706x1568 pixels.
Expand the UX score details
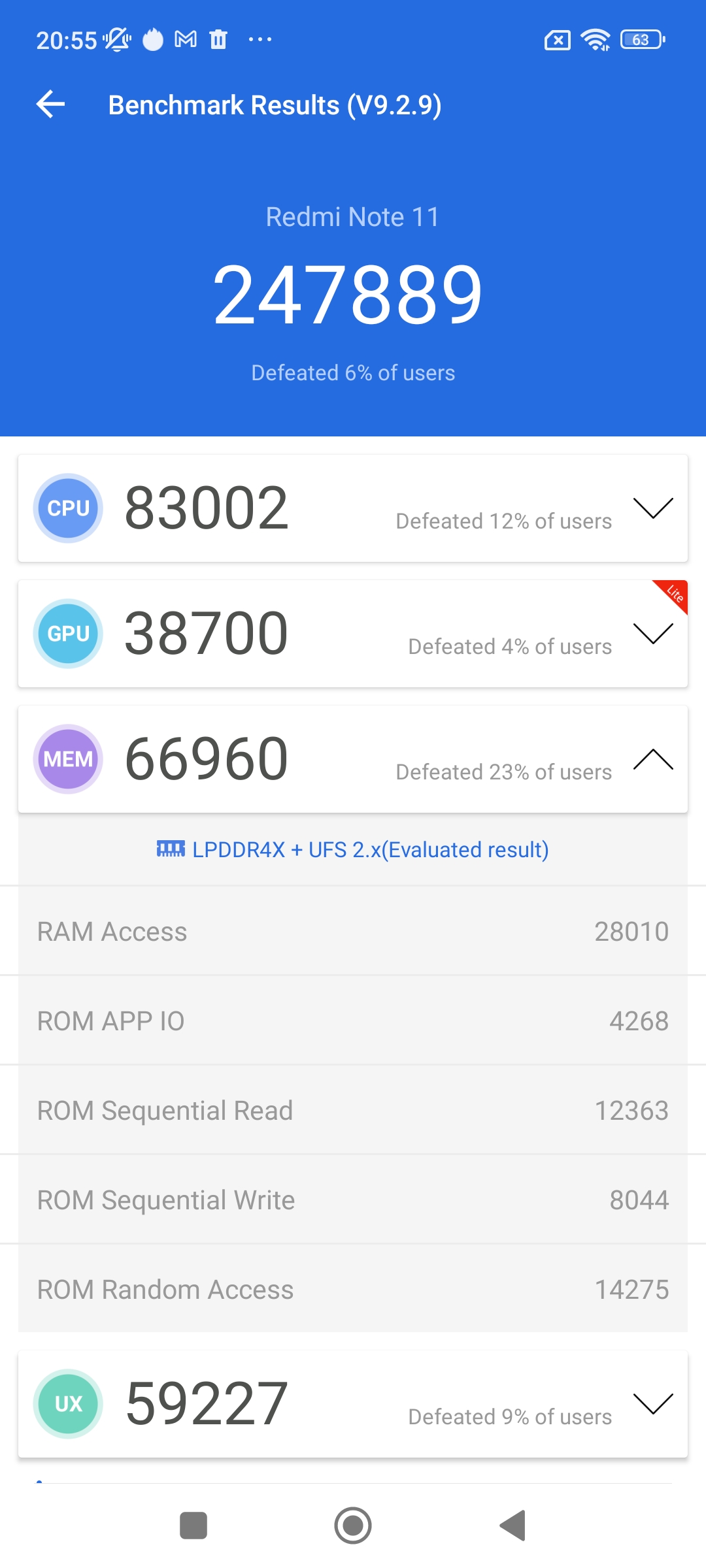point(652,1403)
